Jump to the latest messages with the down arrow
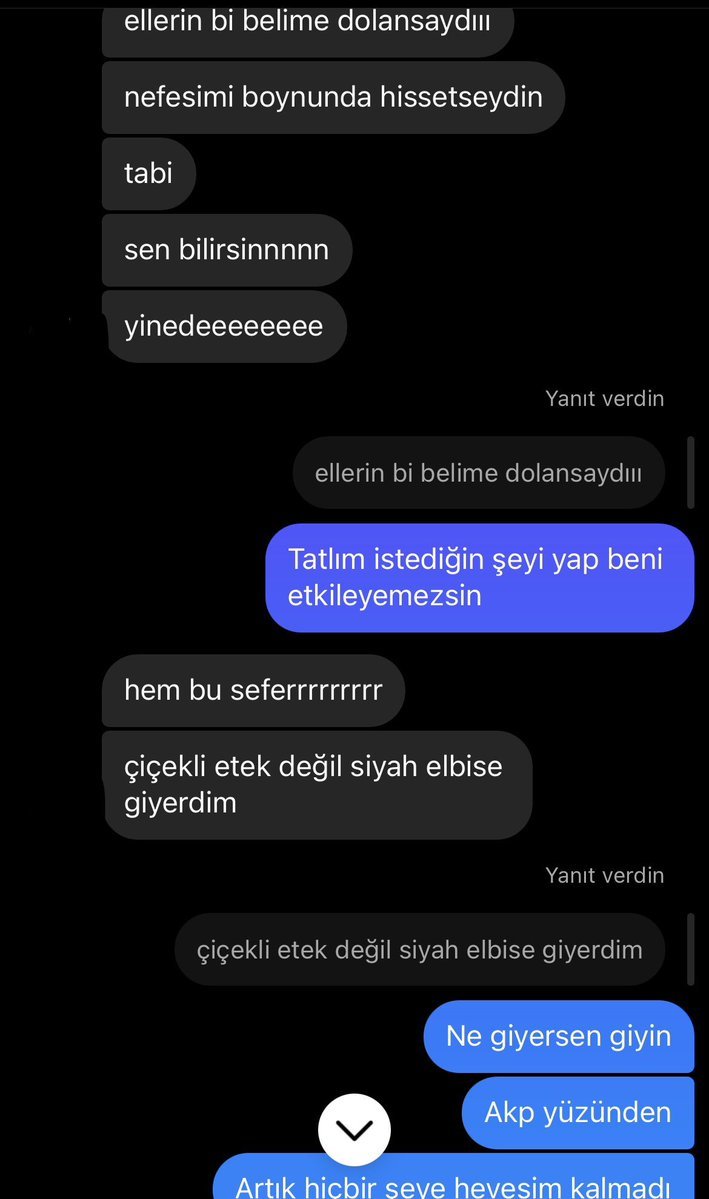 pyautogui.click(x=354, y=1130)
